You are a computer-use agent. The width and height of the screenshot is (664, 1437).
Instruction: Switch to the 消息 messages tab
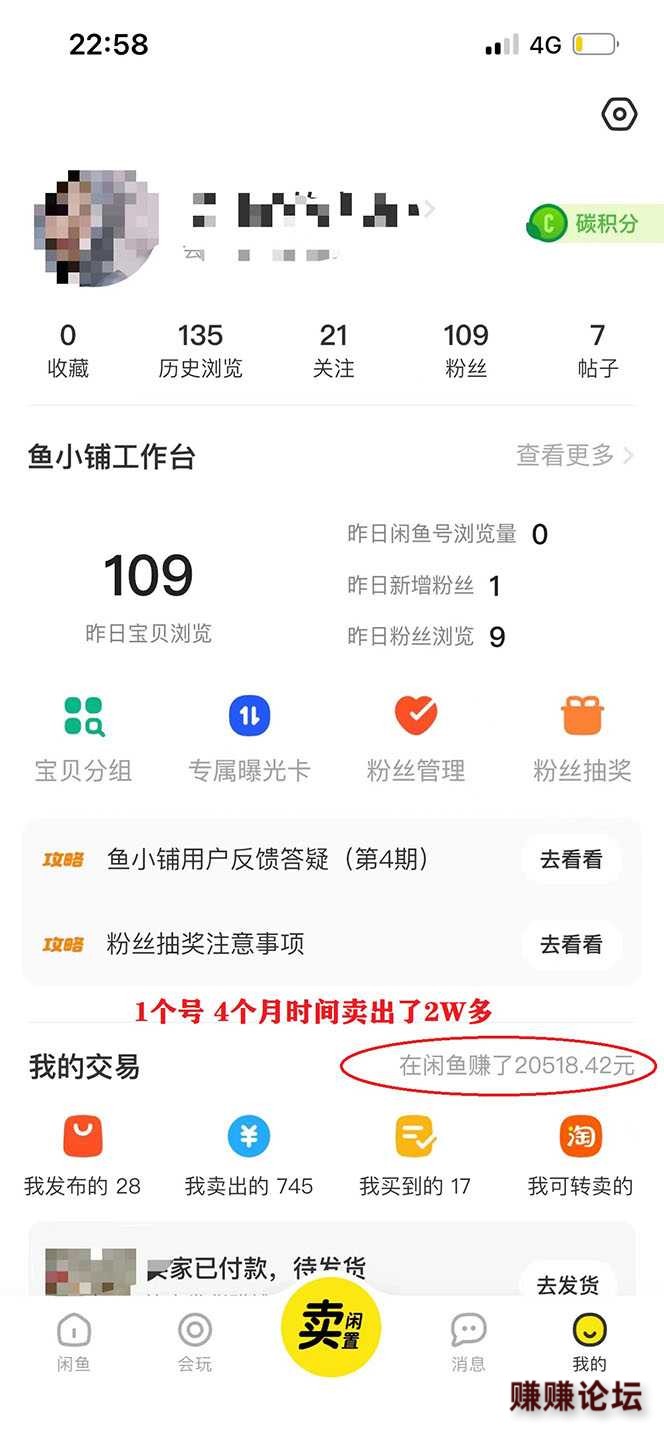tap(468, 1341)
